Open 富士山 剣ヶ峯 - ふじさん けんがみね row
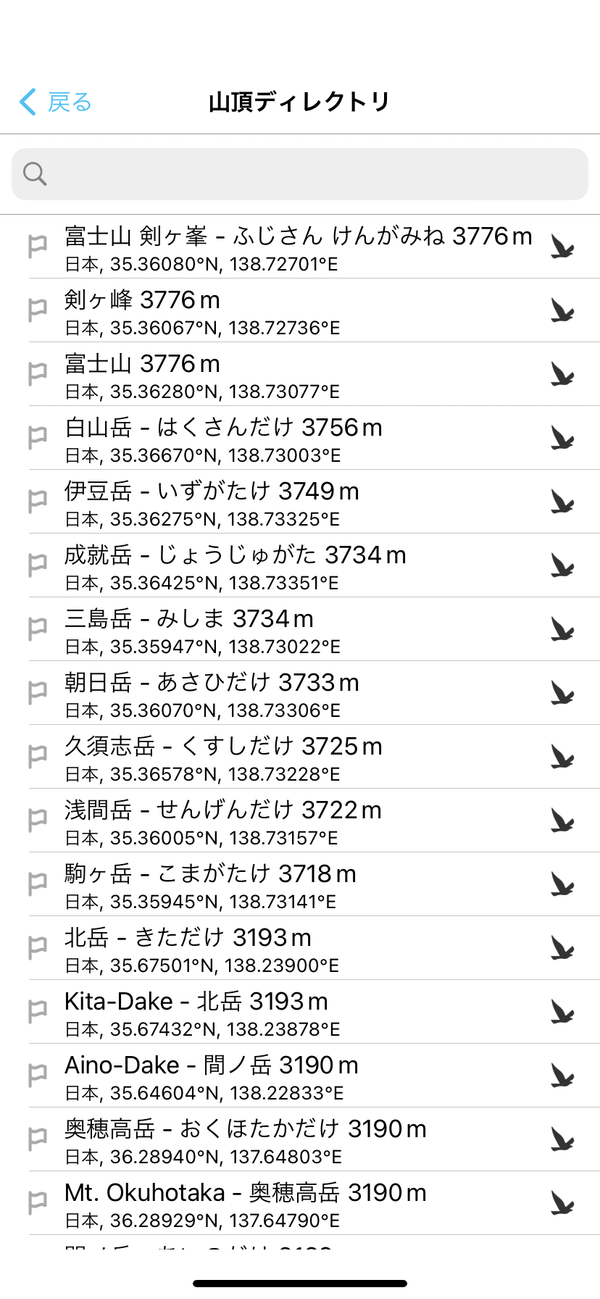600x1299 pixels. click(x=300, y=247)
